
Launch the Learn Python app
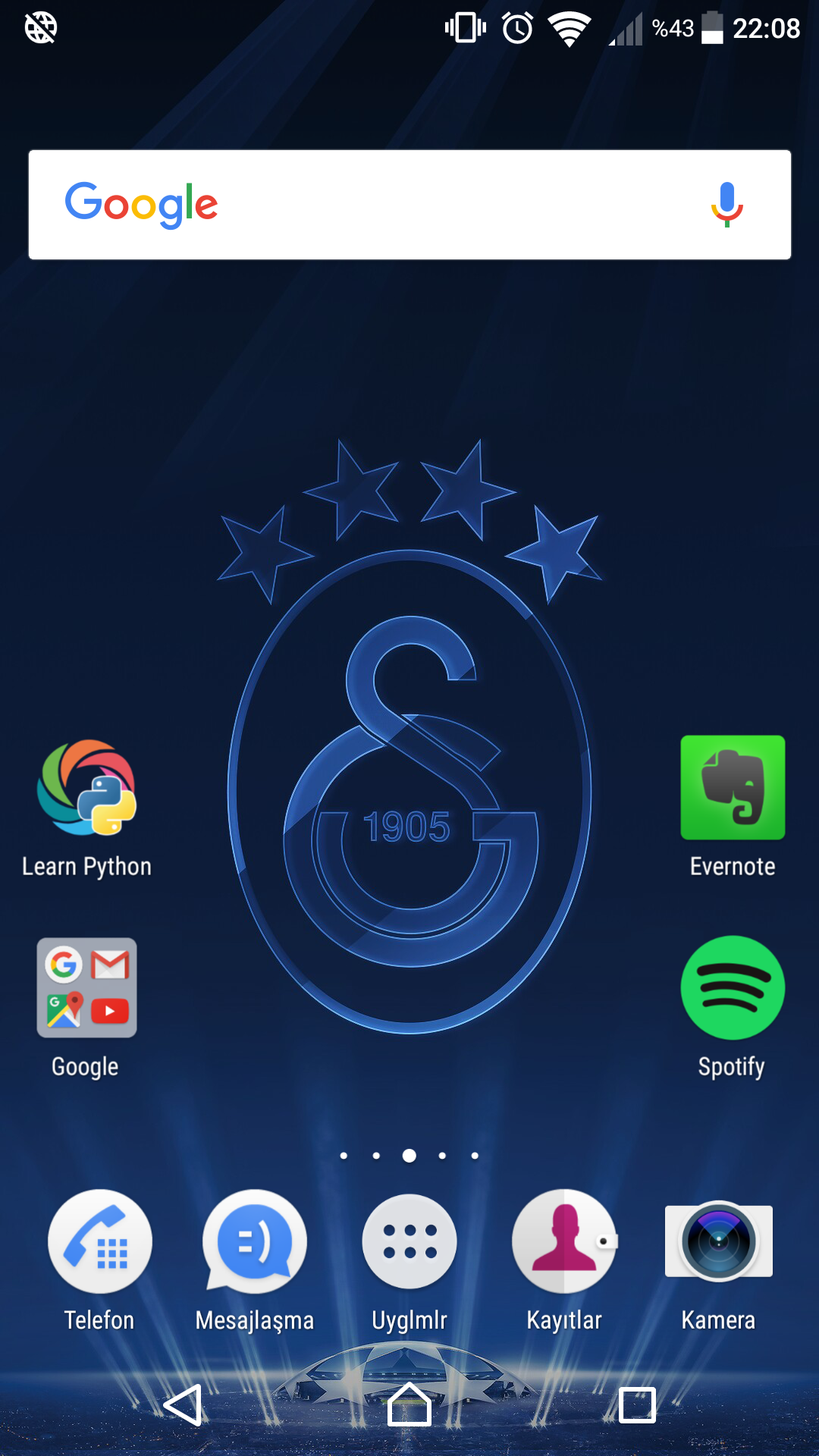point(87,789)
